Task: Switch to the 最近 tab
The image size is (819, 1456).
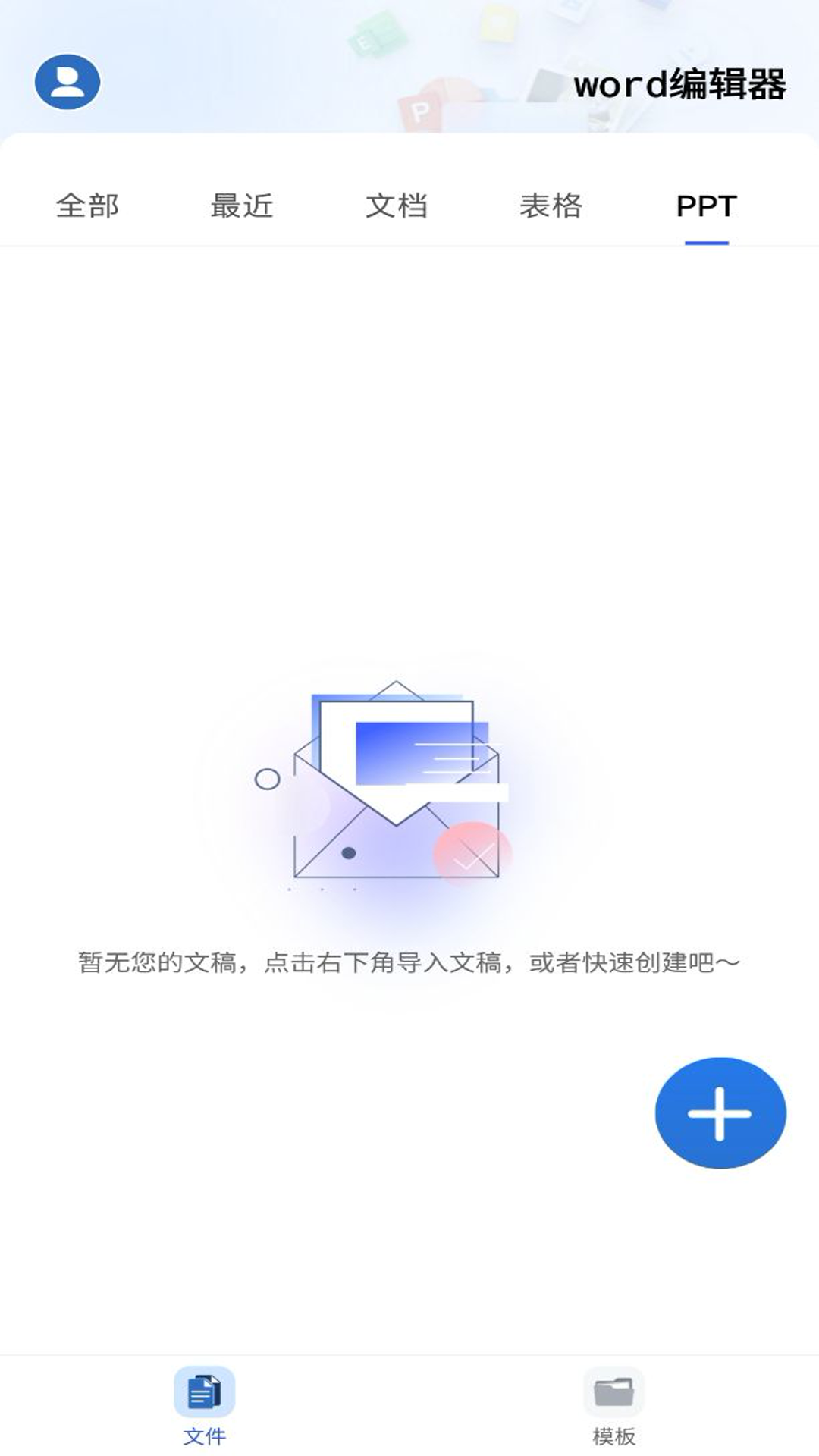Action: point(242,206)
